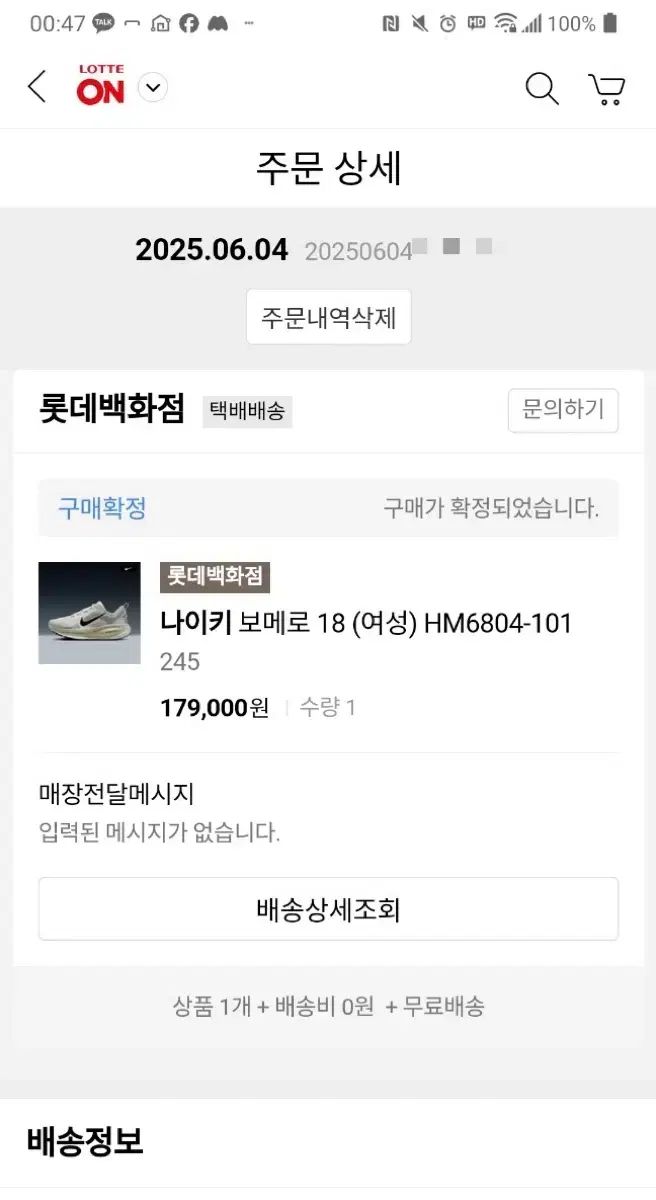This screenshot has height=1200, width=656.
Task: Open the shopping cart
Action: (606, 89)
